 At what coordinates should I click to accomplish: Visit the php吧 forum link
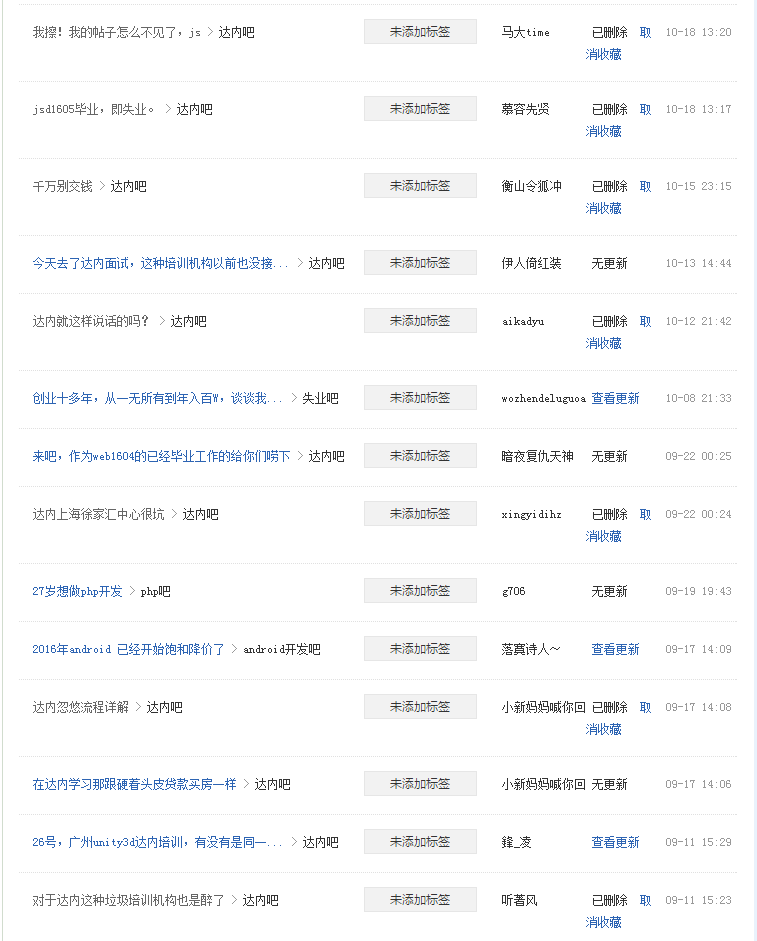(156, 591)
